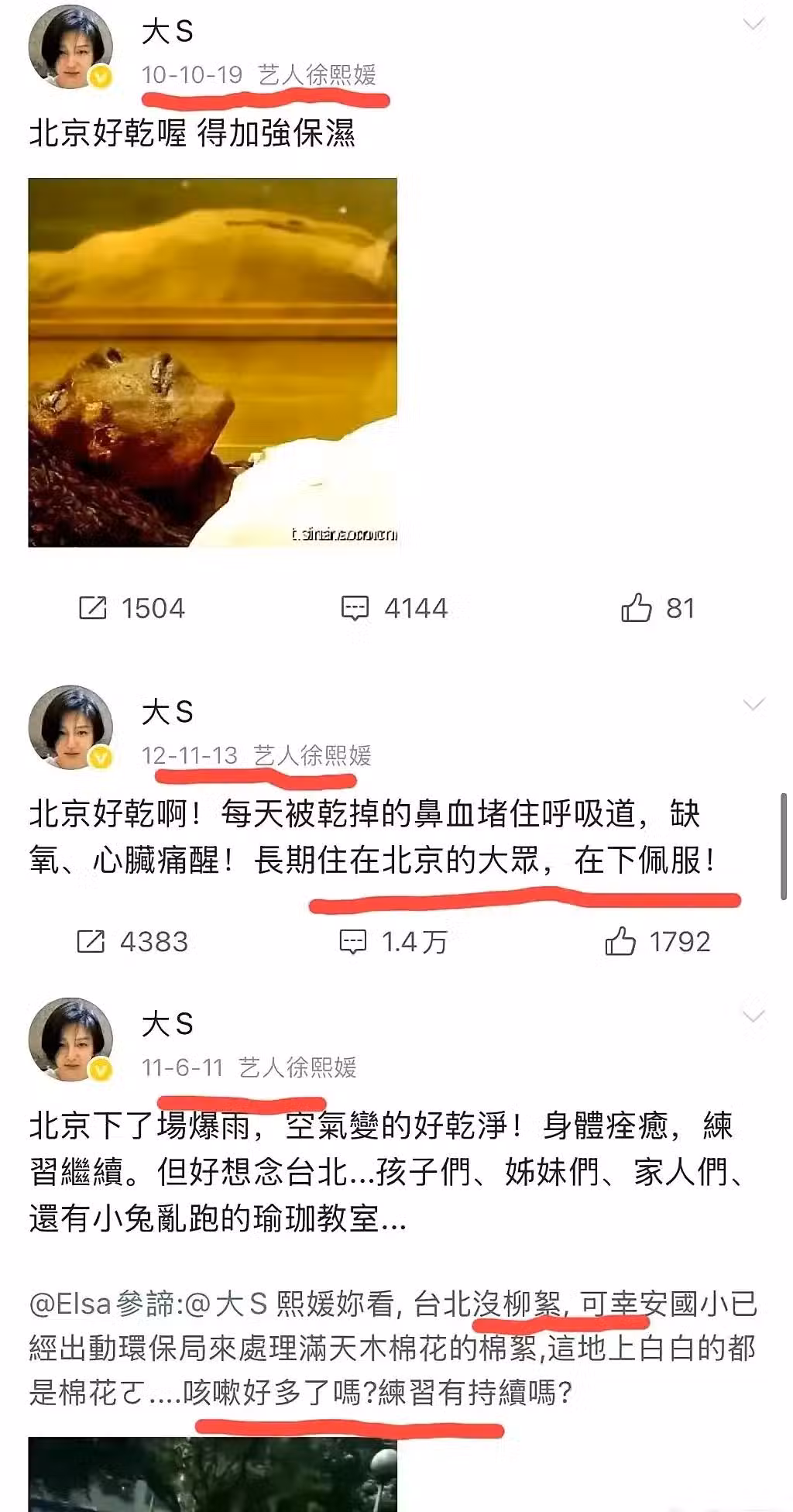Open the 4144 comments on the first post
This screenshot has width=793, height=1512.
click(x=395, y=608)
